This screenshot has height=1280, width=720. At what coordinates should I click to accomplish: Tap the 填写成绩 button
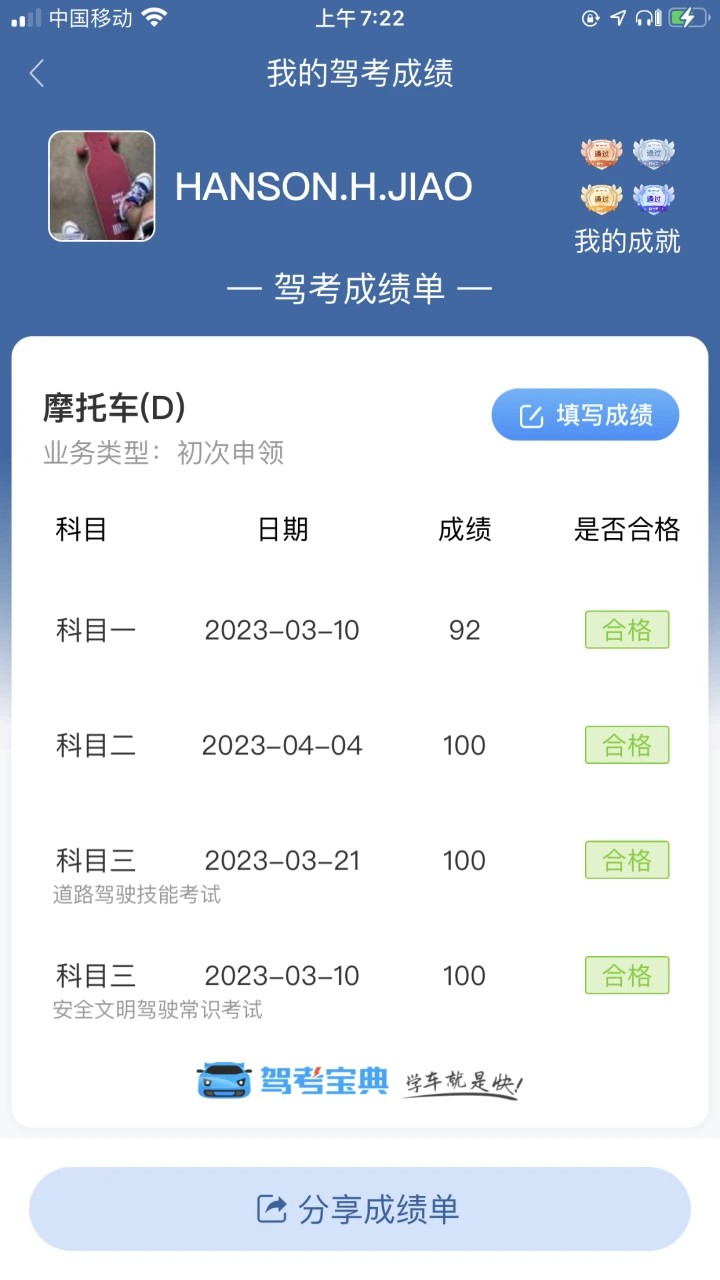coord(585,415)
